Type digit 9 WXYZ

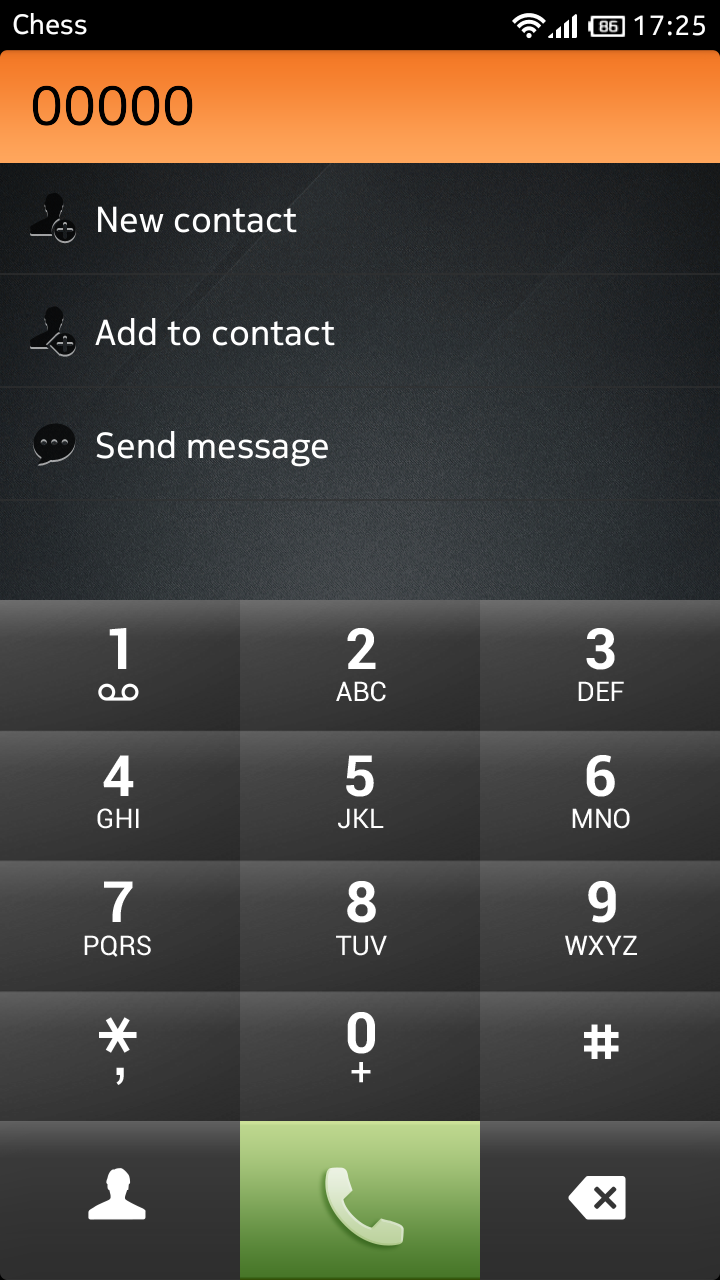click(600, 926)
